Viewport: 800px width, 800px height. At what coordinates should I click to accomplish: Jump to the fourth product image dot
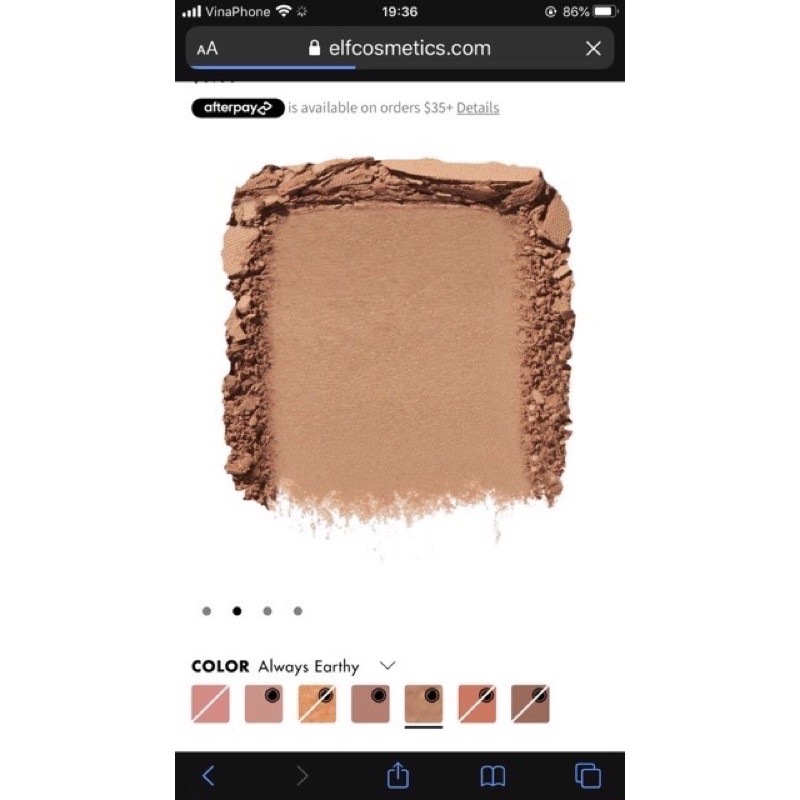[298, 611]
